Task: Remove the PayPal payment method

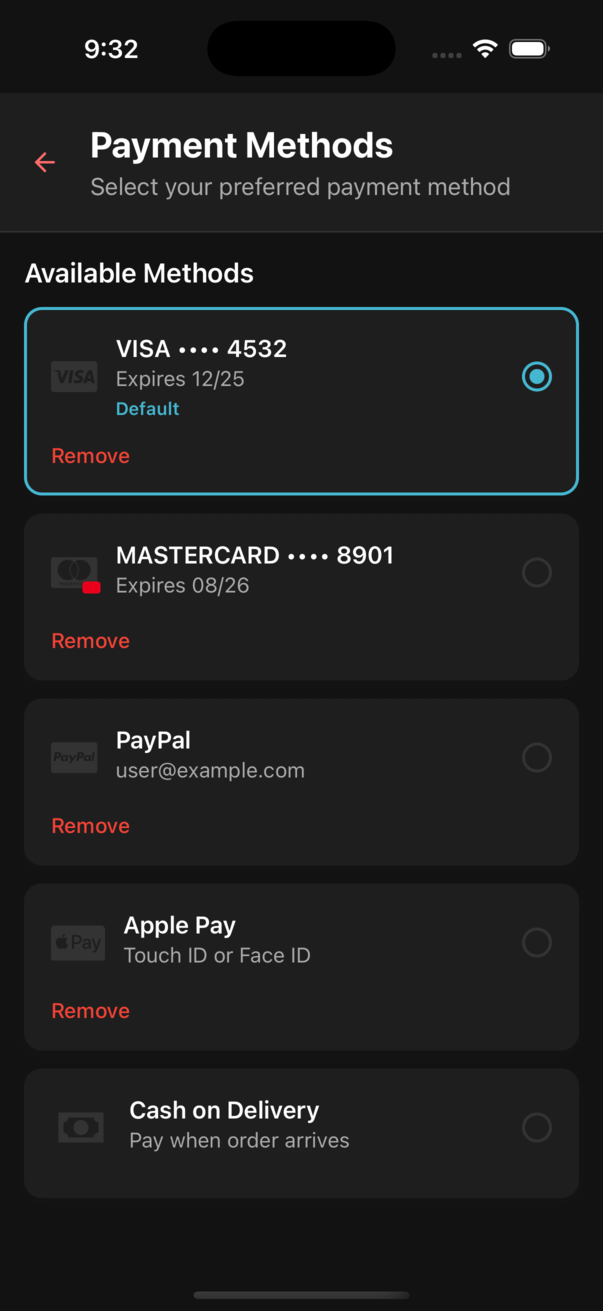Action: tap(91, 826)
